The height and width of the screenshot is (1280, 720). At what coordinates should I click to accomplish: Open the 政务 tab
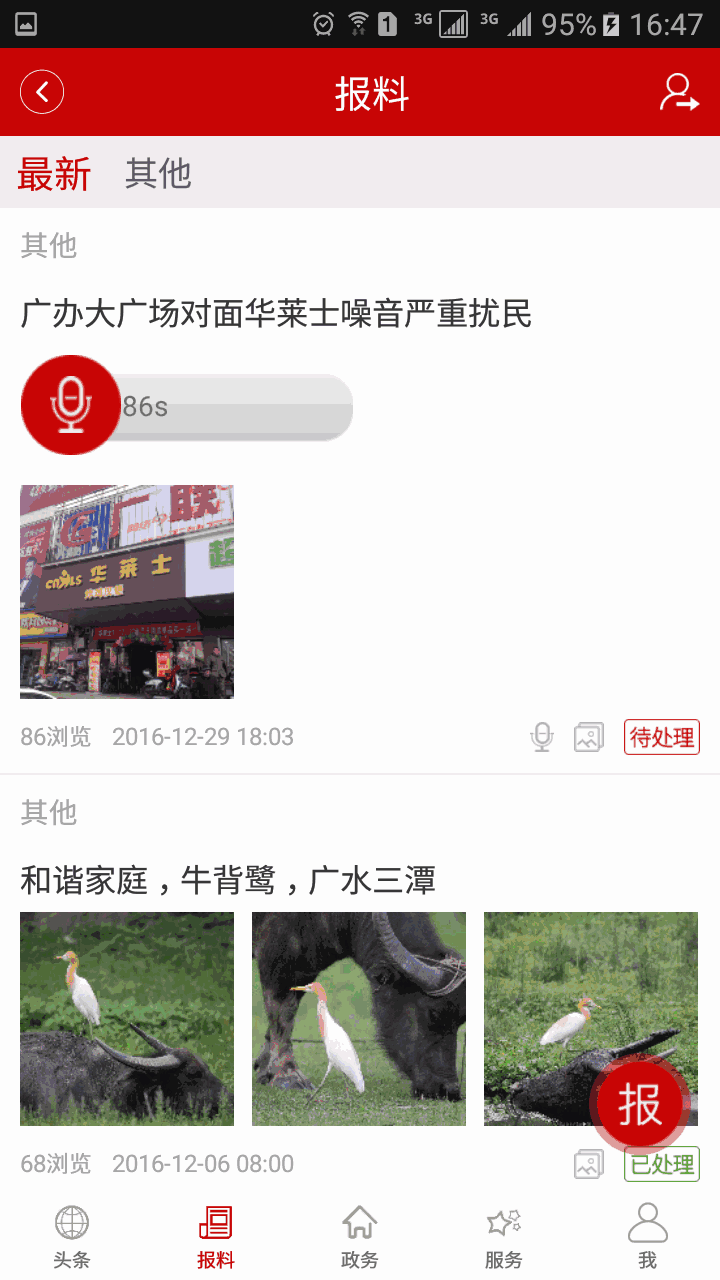pos(360,1236)
